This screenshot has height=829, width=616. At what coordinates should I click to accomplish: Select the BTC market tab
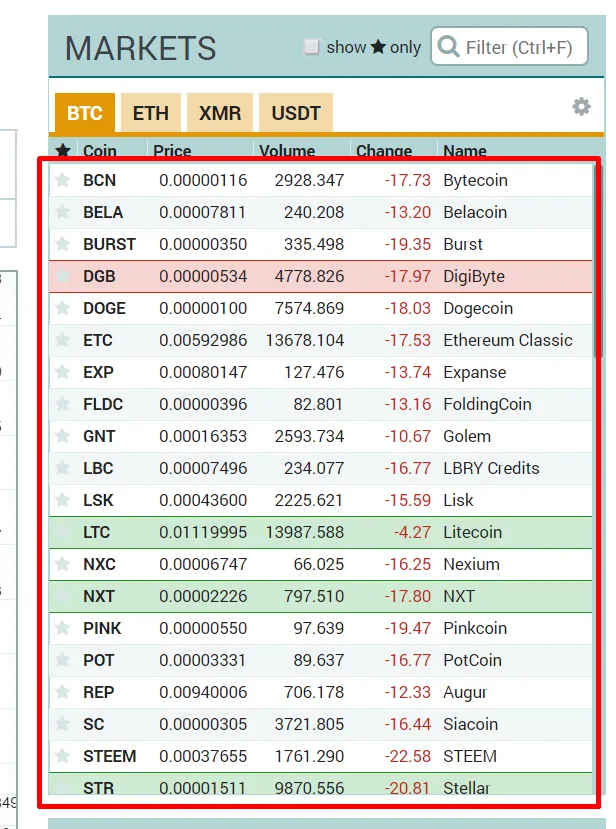(85, 113)
